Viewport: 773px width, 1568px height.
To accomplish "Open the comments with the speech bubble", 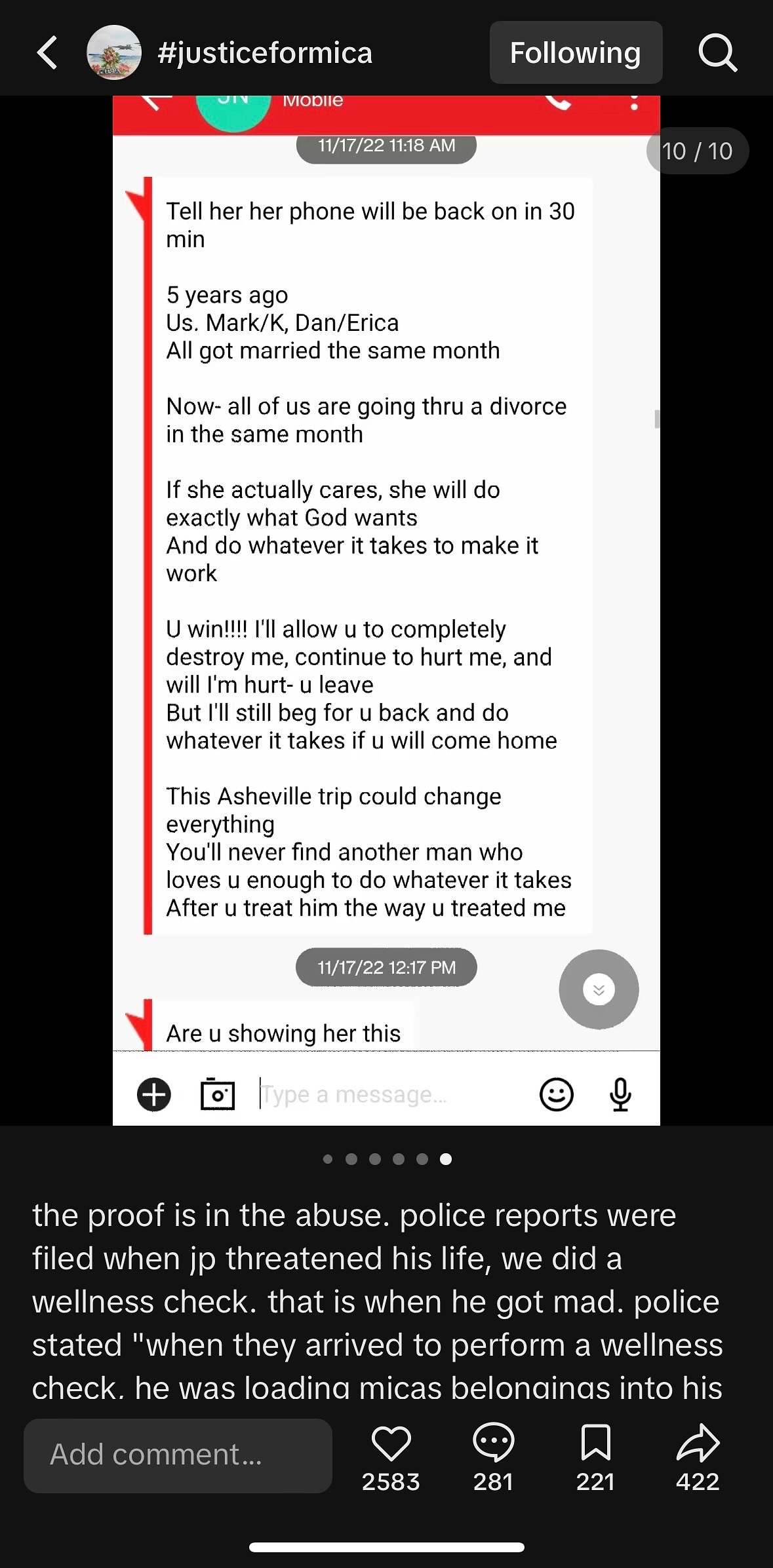I will coord(493,1443).
